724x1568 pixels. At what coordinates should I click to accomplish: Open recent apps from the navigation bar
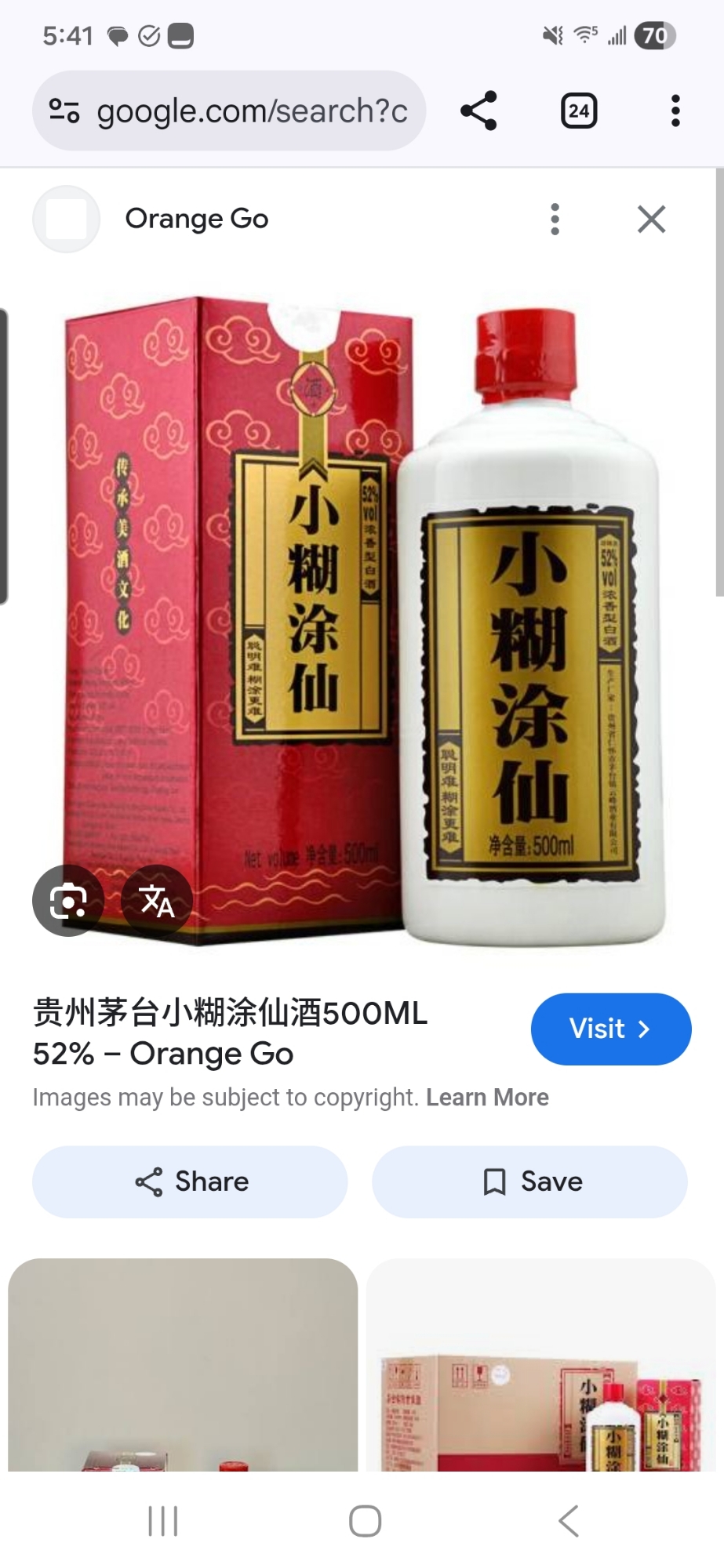click(x=163, y=1521)
